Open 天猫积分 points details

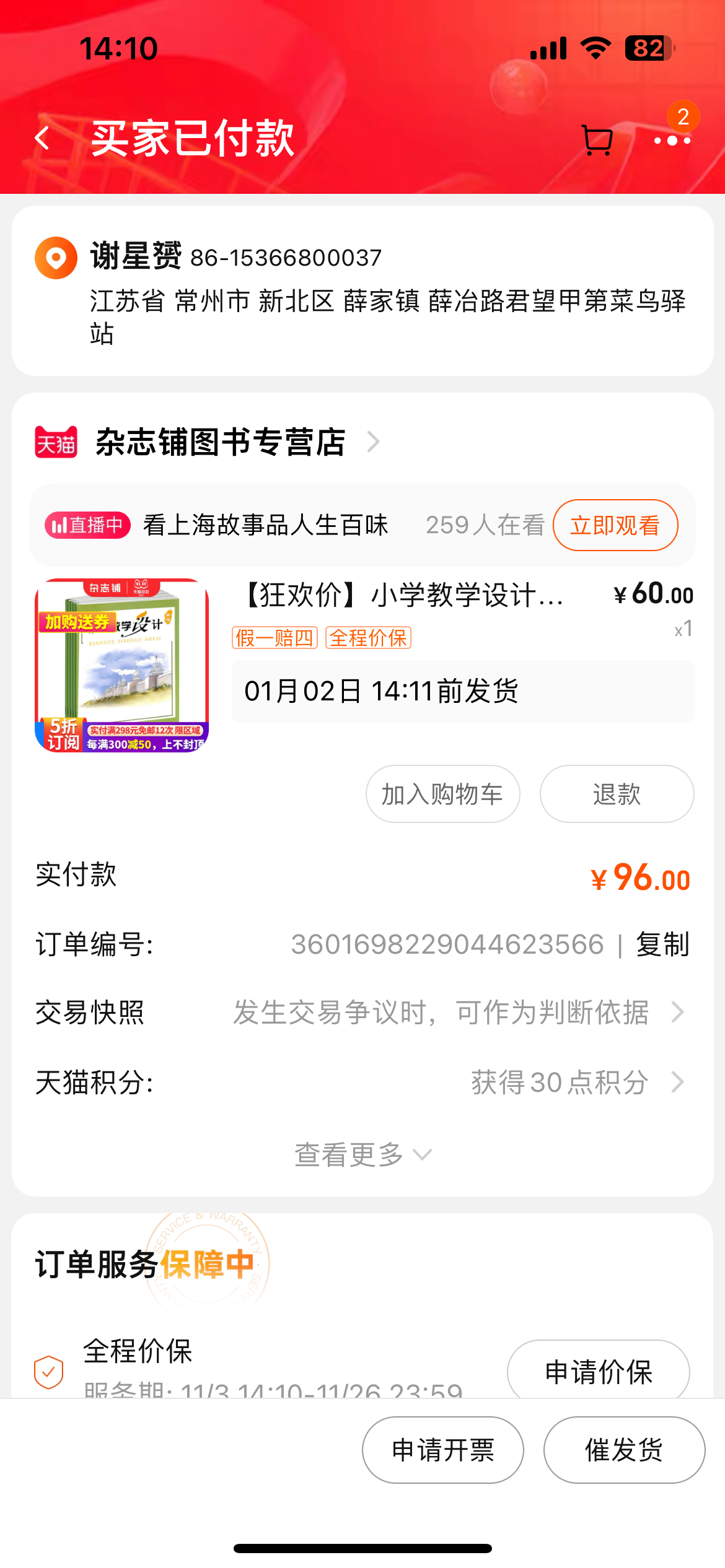click(362, 1082)
